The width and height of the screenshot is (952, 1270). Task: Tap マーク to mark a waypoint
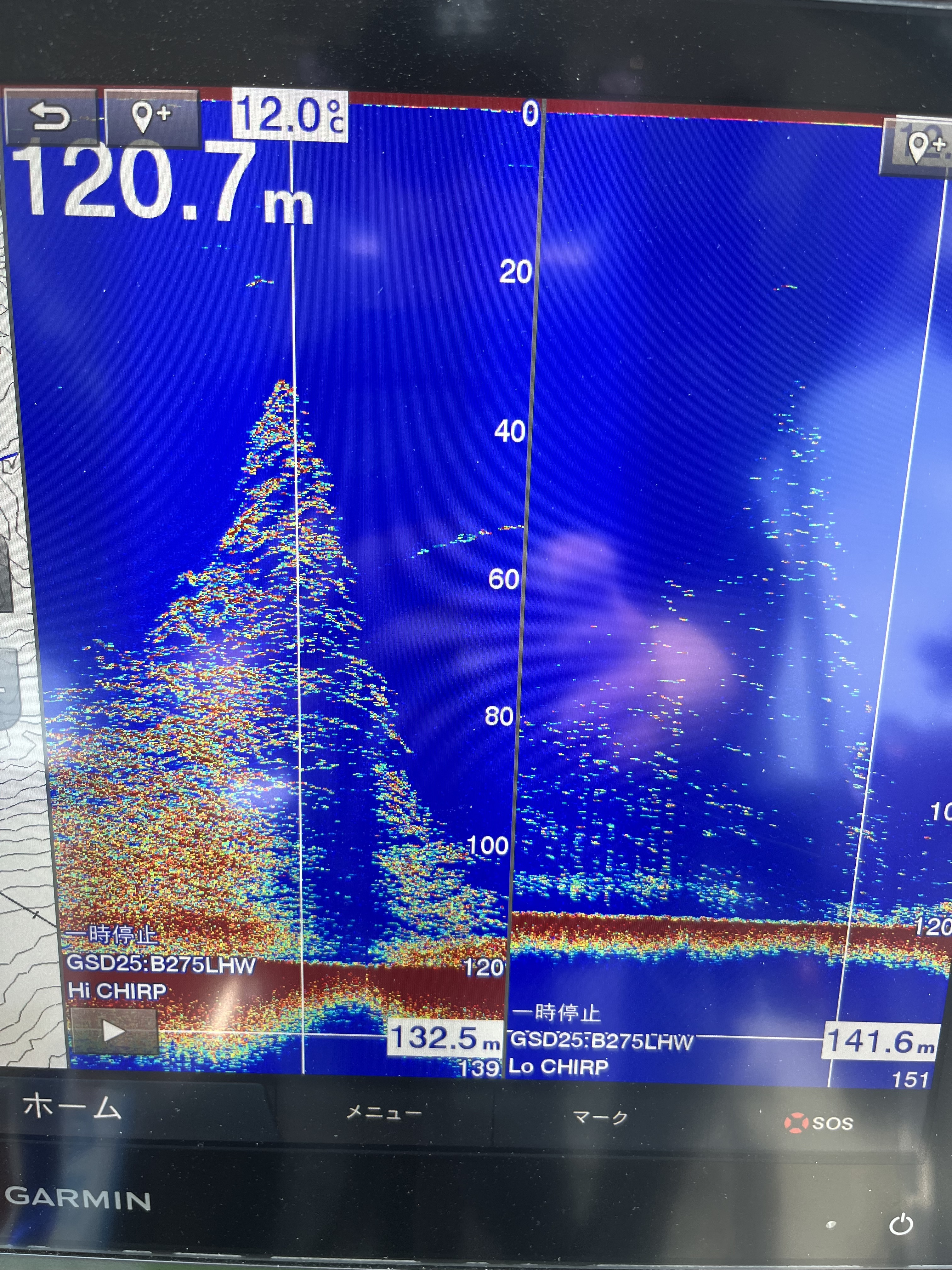coord(600,1117)
